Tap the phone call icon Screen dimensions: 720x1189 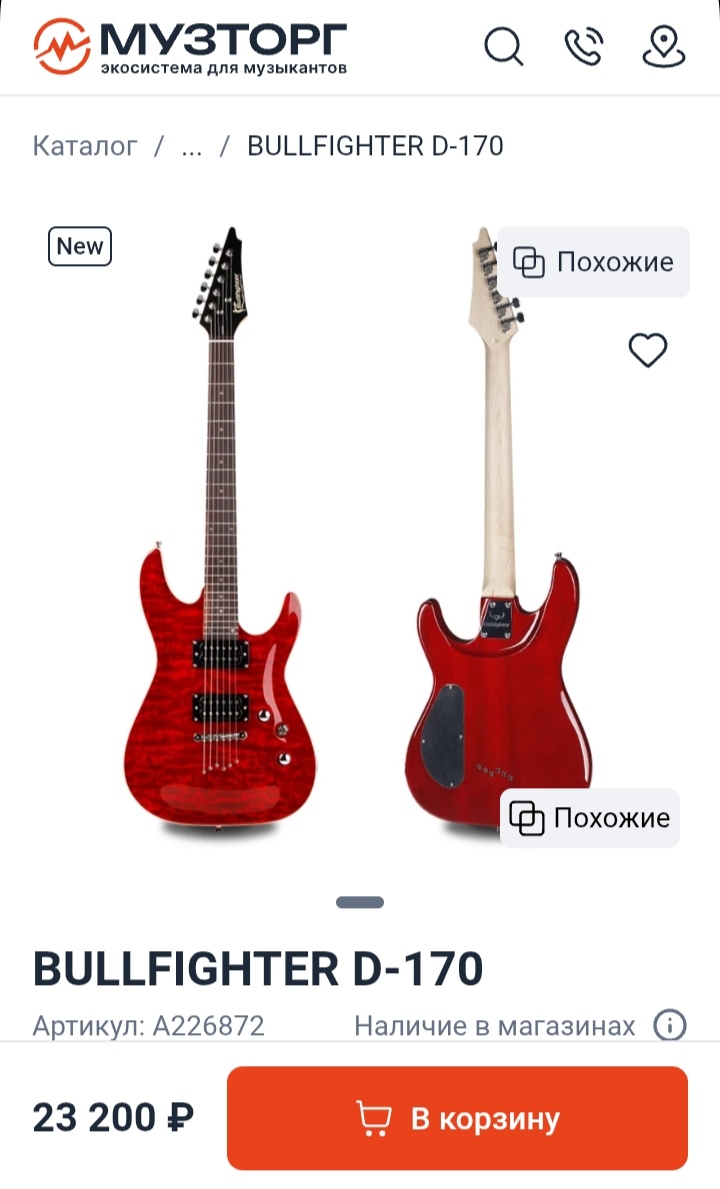(583, 46)
